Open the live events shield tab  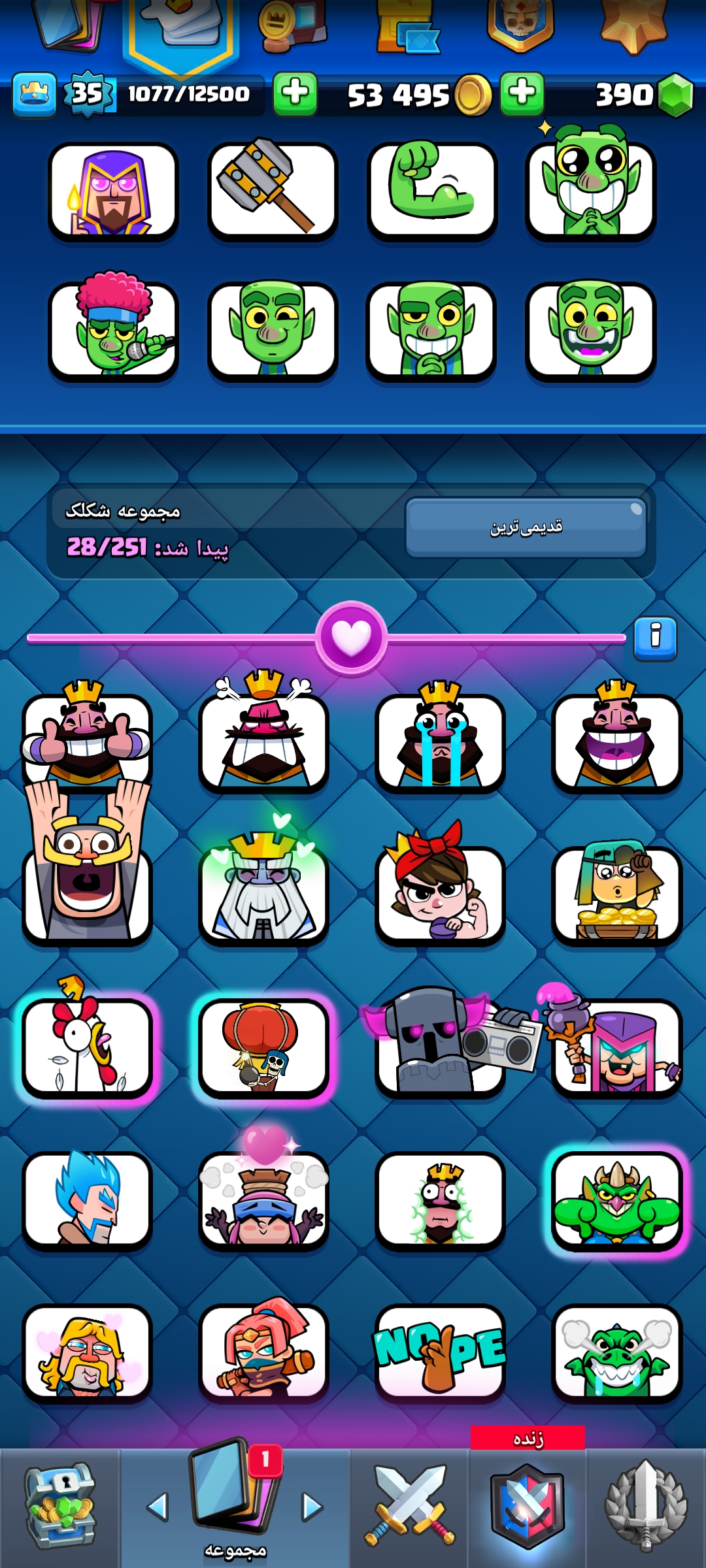pos(527,1507)
